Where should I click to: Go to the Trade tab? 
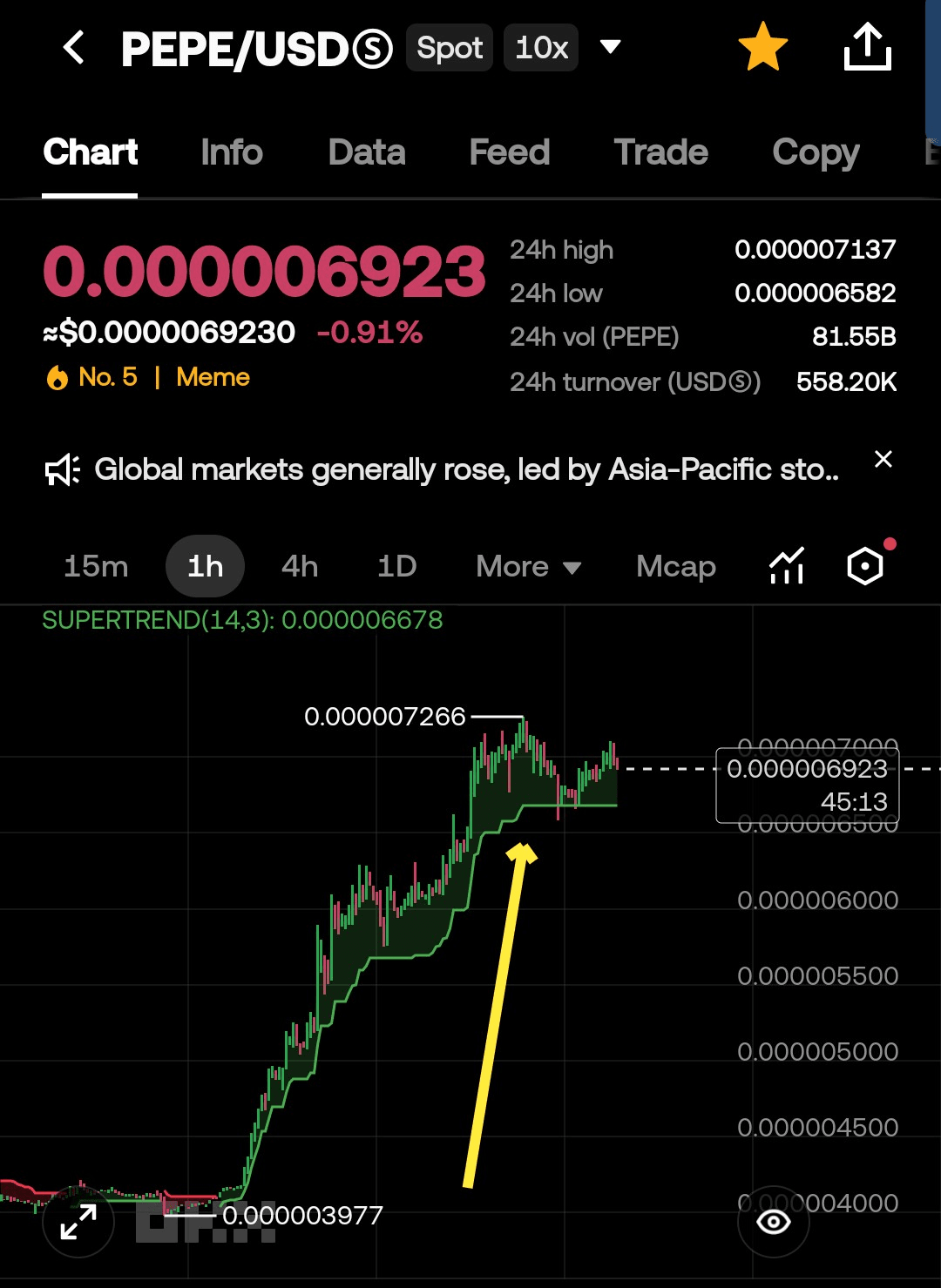pos(660,152)
